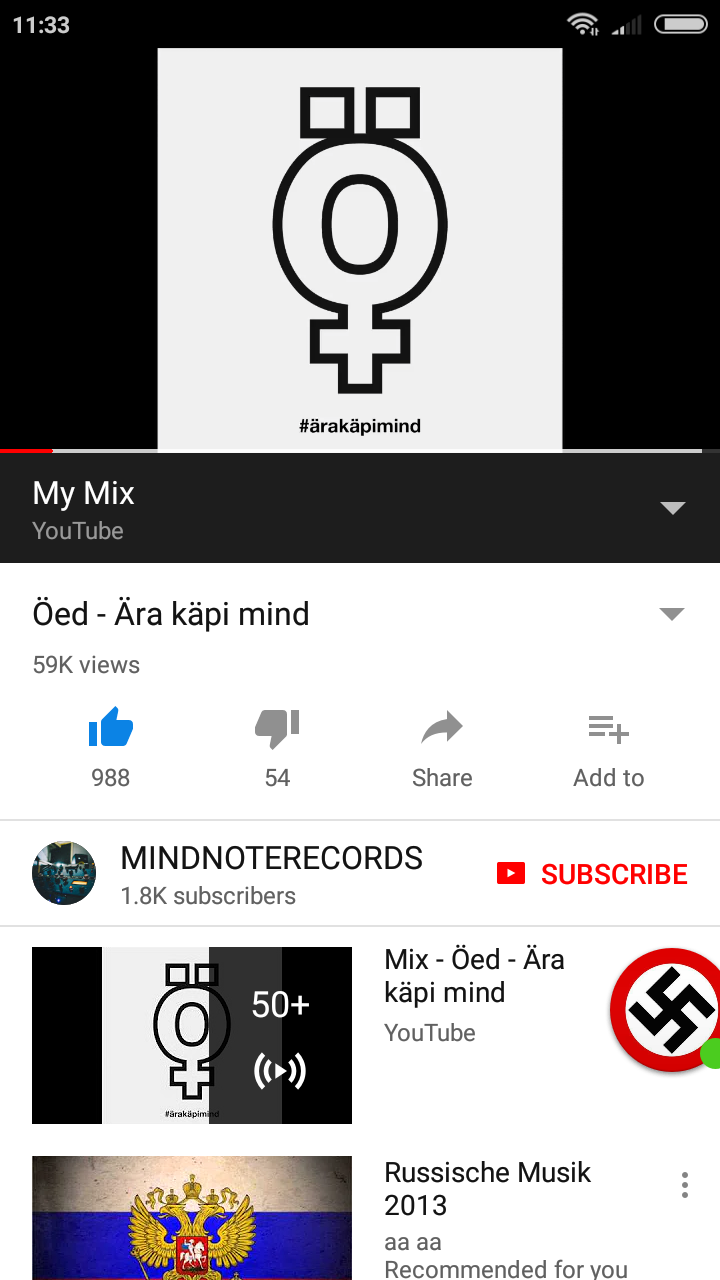720x1280 pixels.
Task: Expand the My Mix playlist panel
Action: [x=673, y=508]
